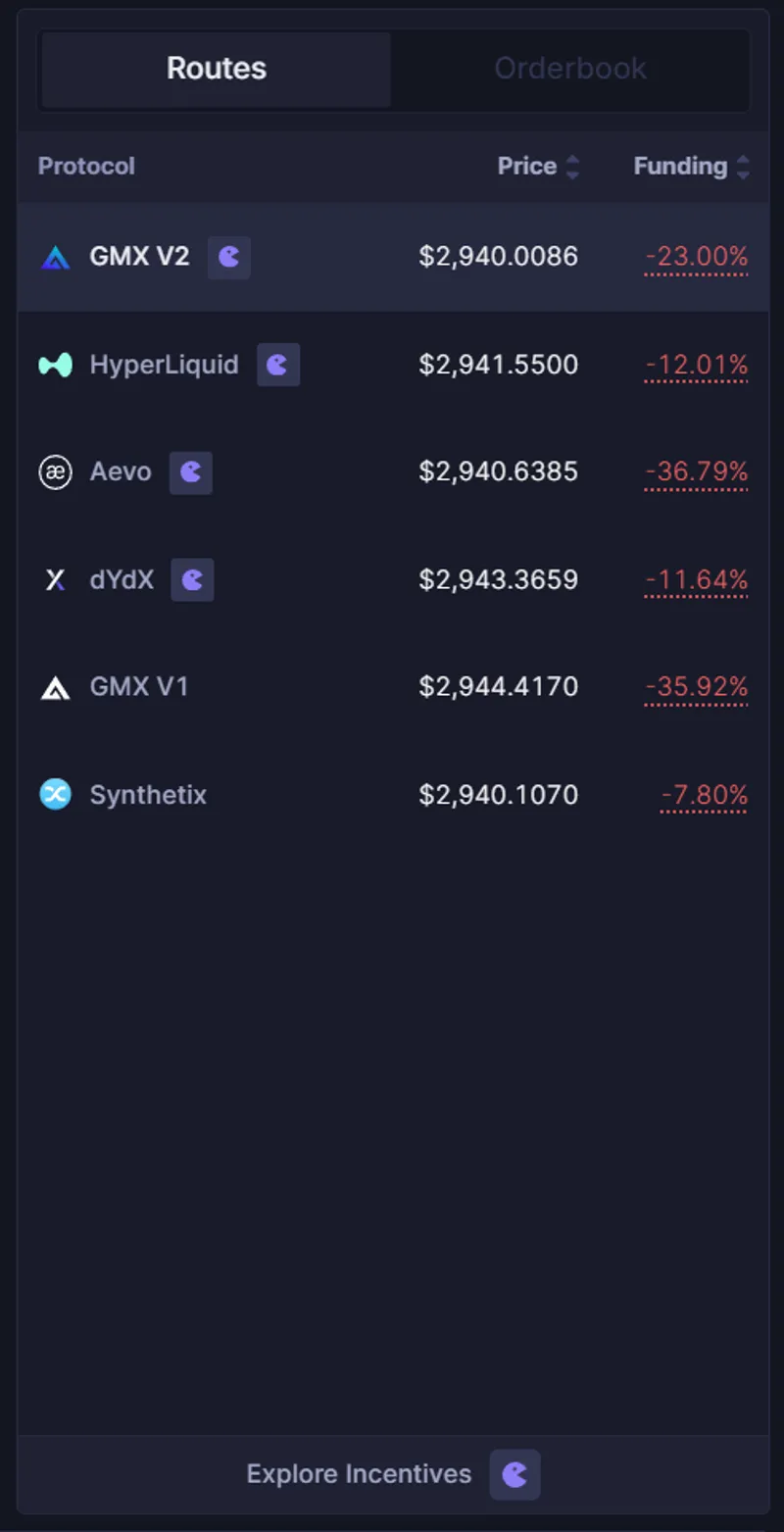Click Explore Incentives

[x=359, y=1473]
